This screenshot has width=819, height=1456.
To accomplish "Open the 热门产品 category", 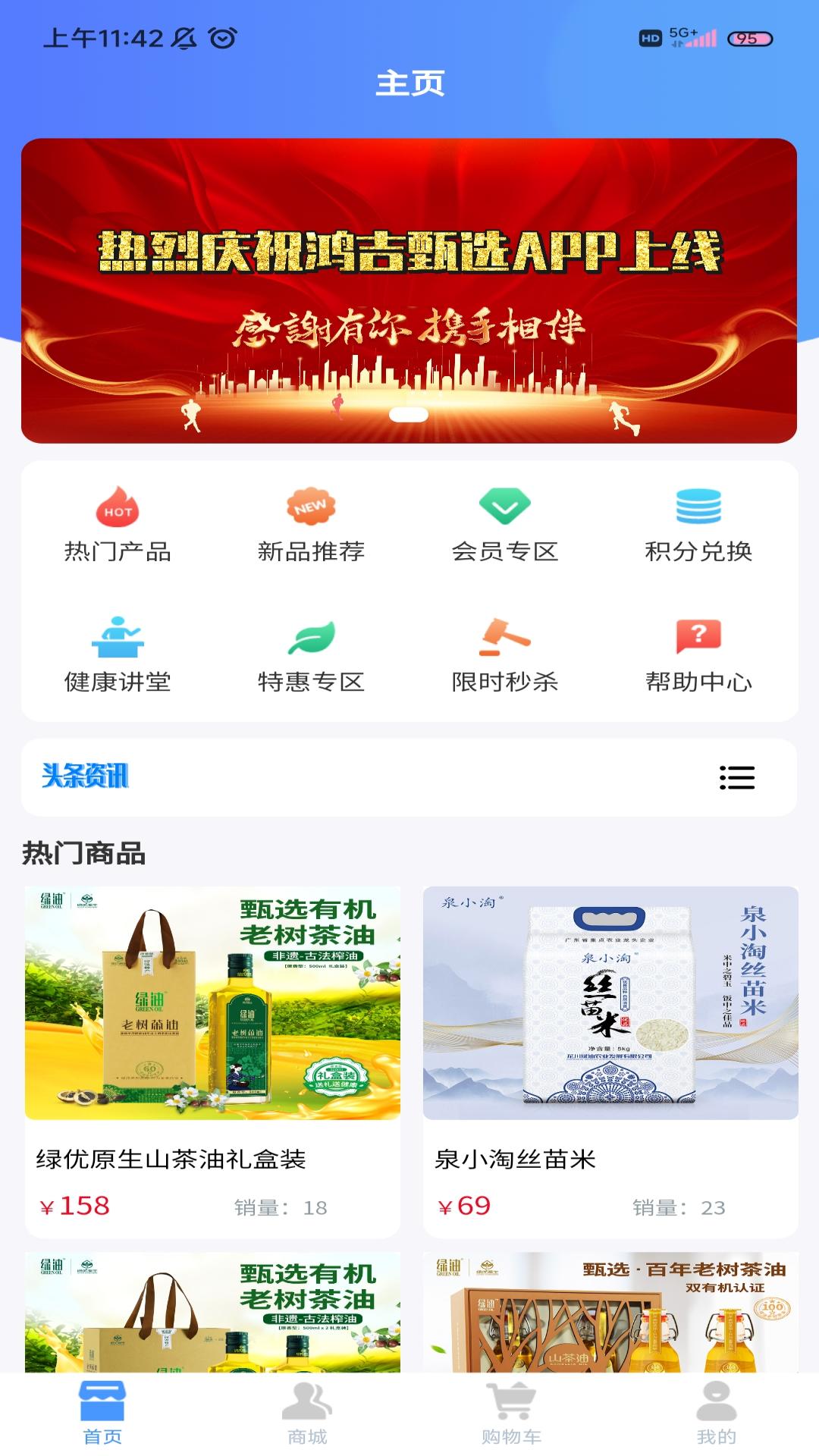I will 118,525.
